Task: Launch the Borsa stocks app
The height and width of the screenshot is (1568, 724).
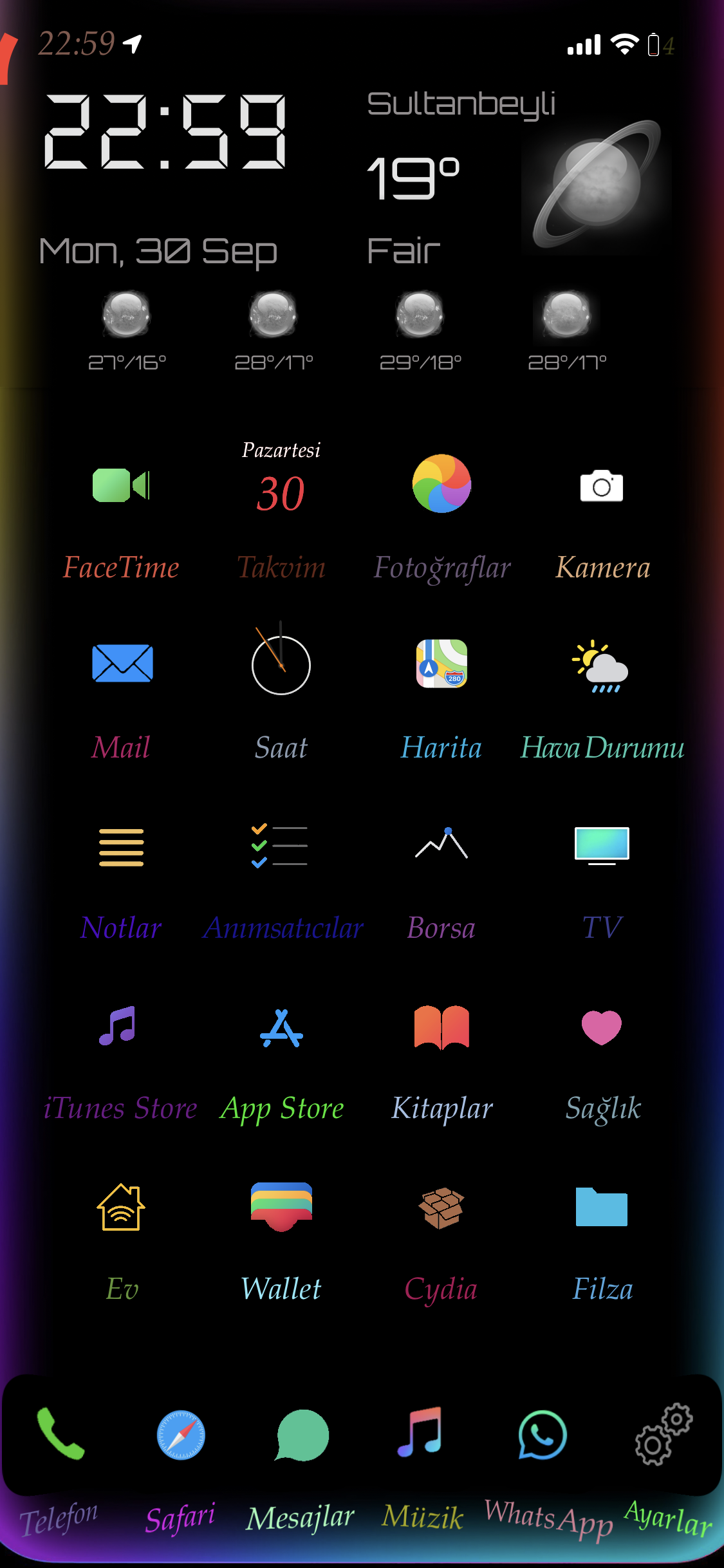Action: (x=441, y=846)
